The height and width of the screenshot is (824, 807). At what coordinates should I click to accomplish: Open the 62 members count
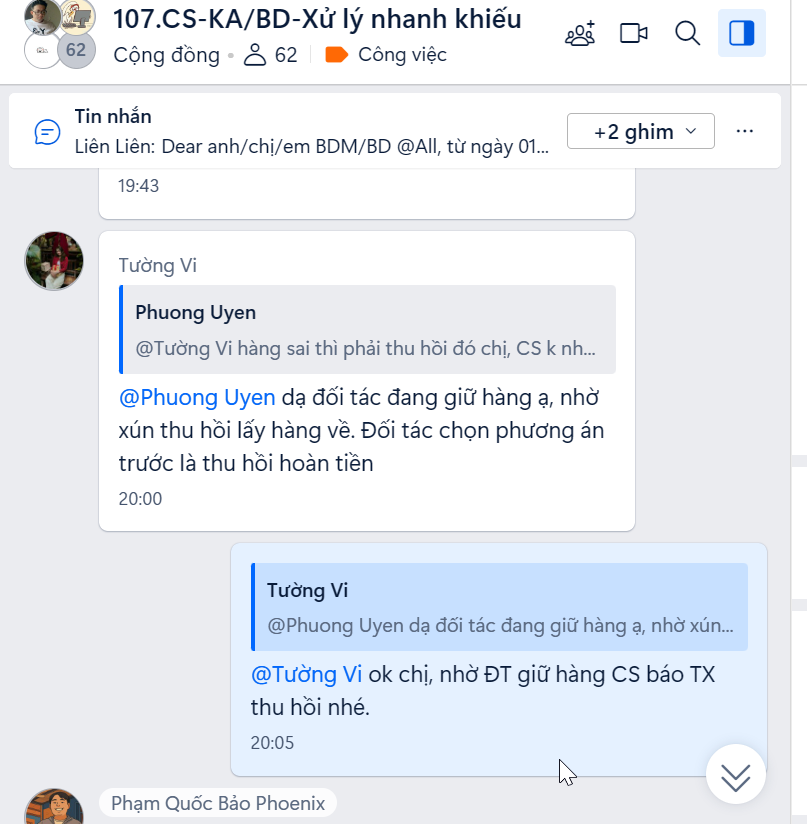pos(271,55)
